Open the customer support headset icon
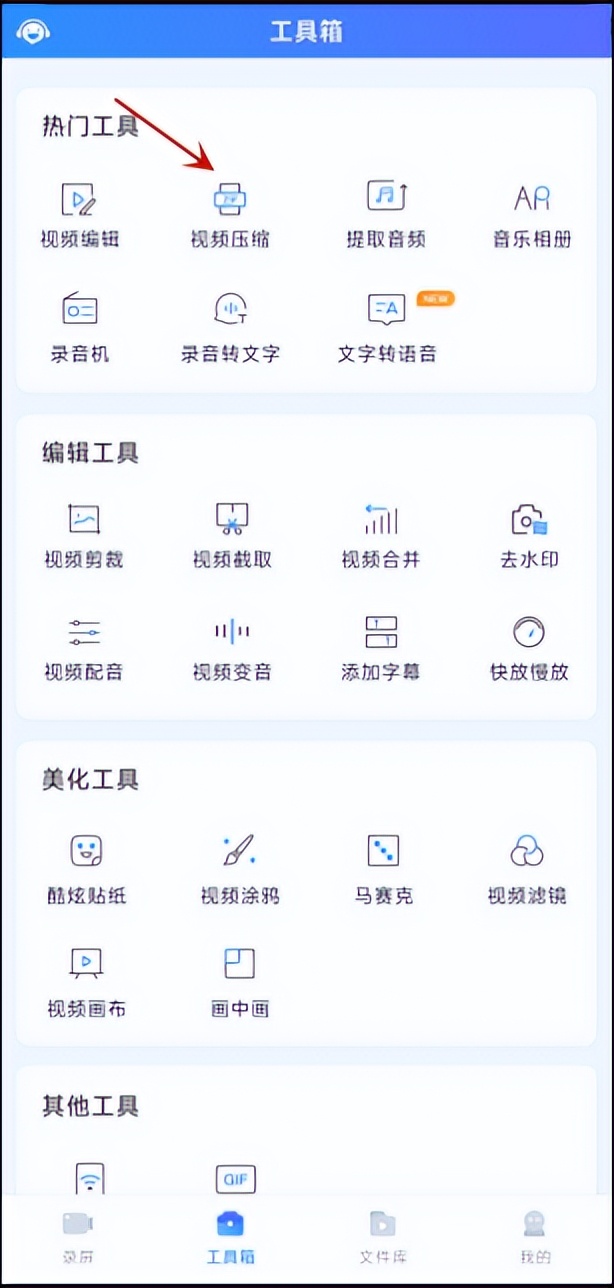The image size is (614, 1288). [32, 31]
